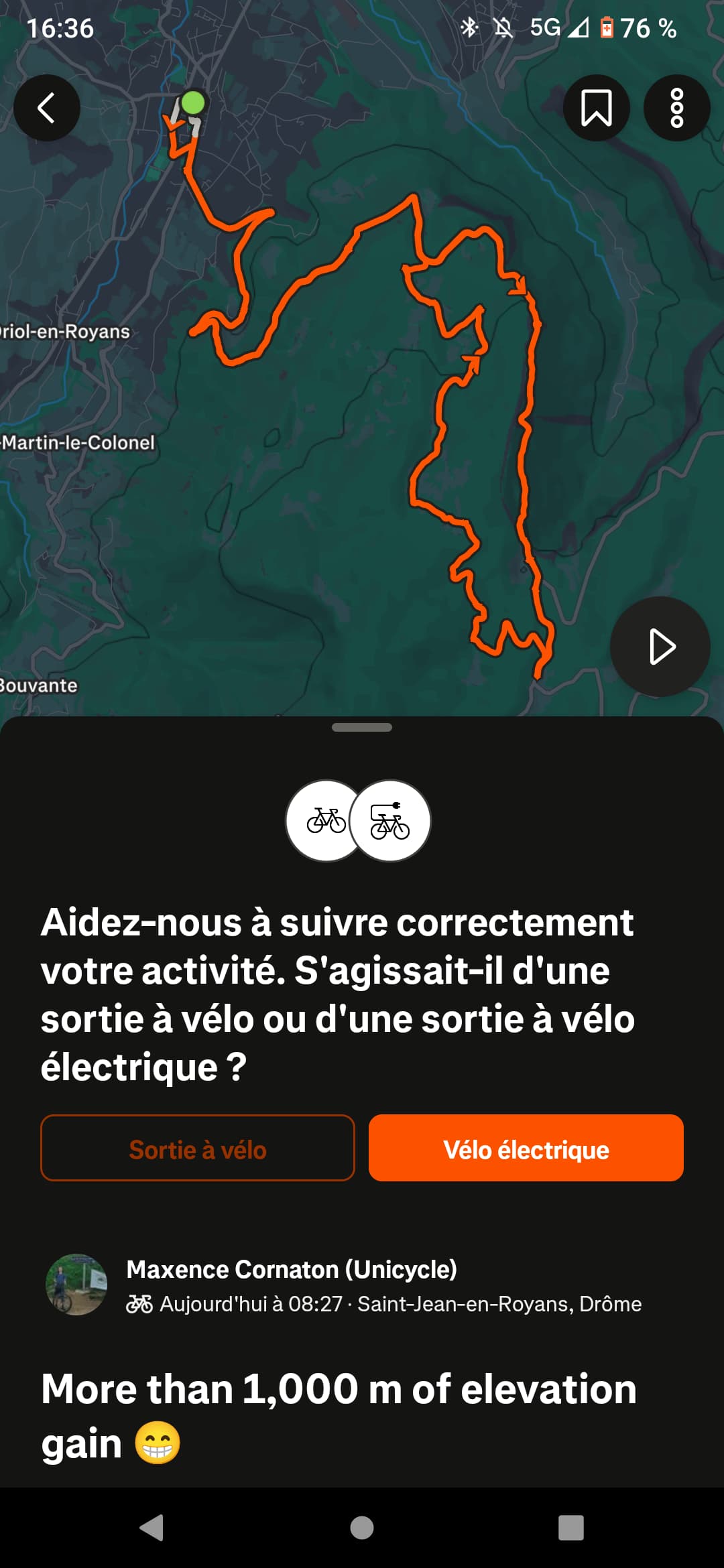Select Sortie à vélo as activity type
This screenshot has height=1568, width=724.
[198, 1148]
